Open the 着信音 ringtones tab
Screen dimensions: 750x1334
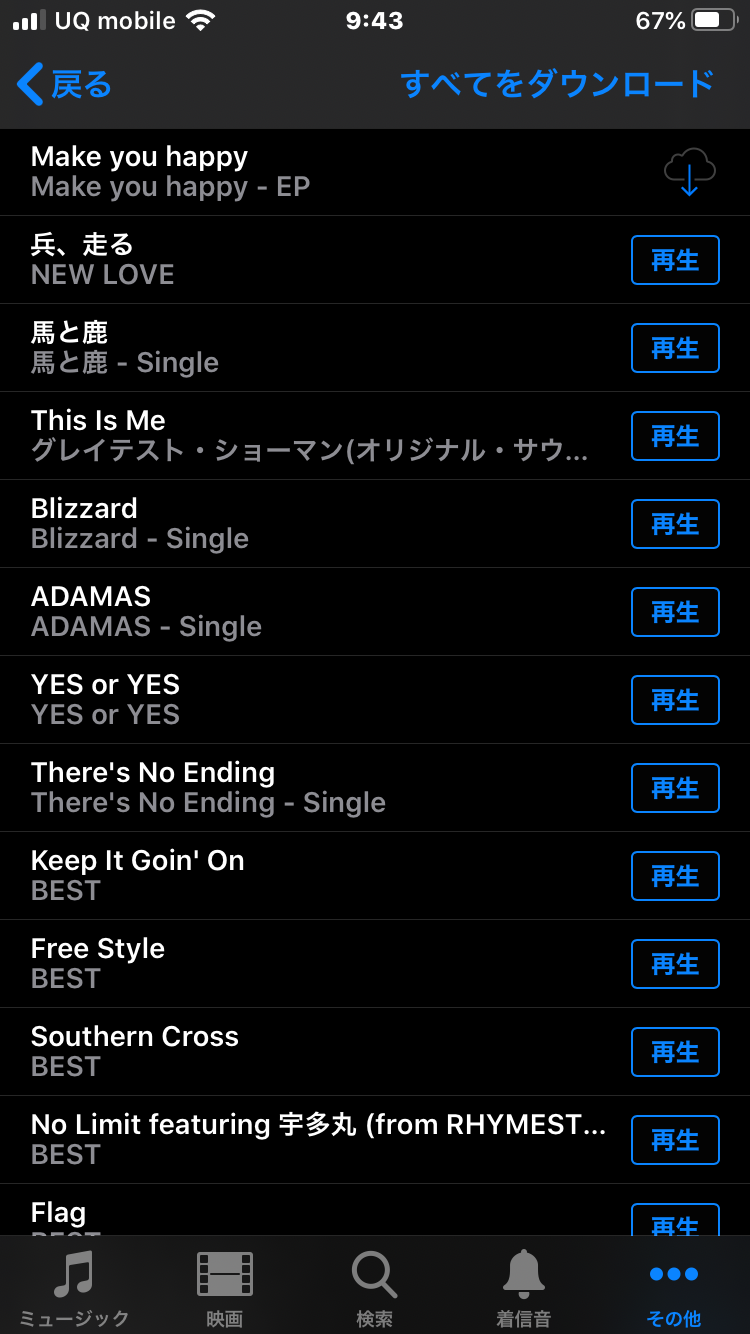pyautogui.click(x=524, y=1287)
